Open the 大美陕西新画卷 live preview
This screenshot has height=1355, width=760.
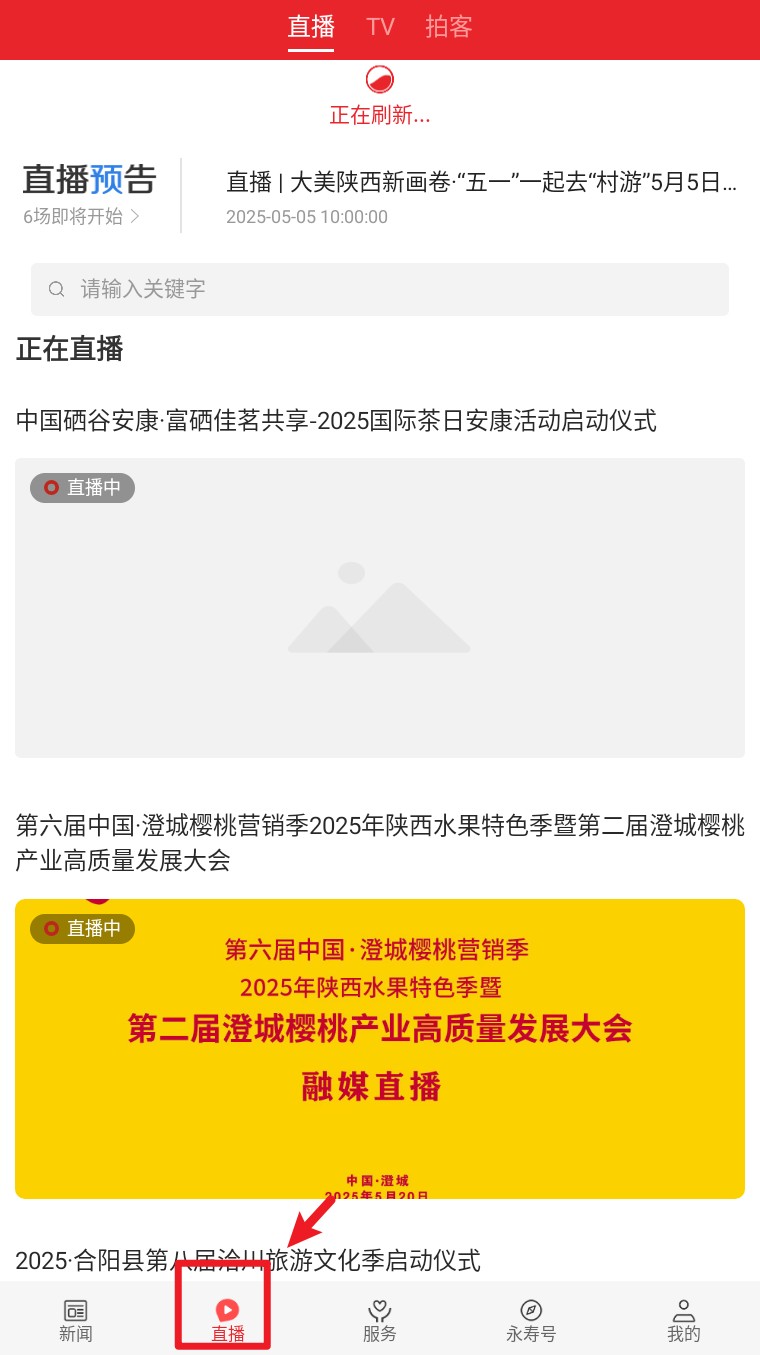click(482, 195)
